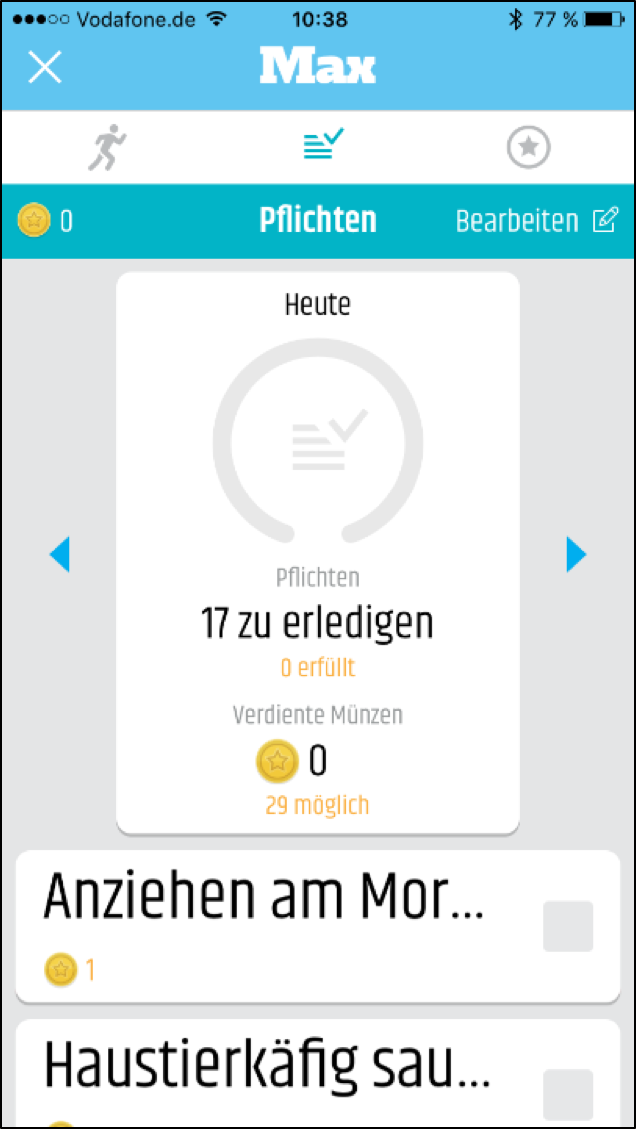Tap Bearbeiten to edit chores
Image resolution: width=636 pixels, height=1129 pixels.
pos(537,221)
